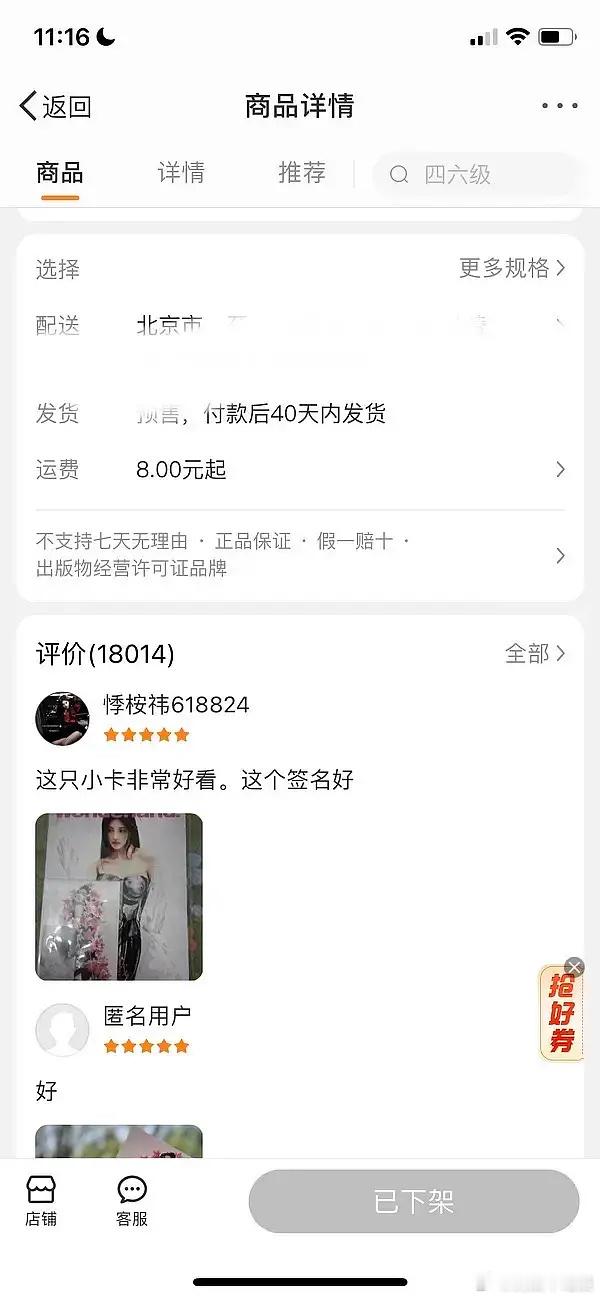
Task: Go back with the 返回 button
Action: [x=55, y=106]
